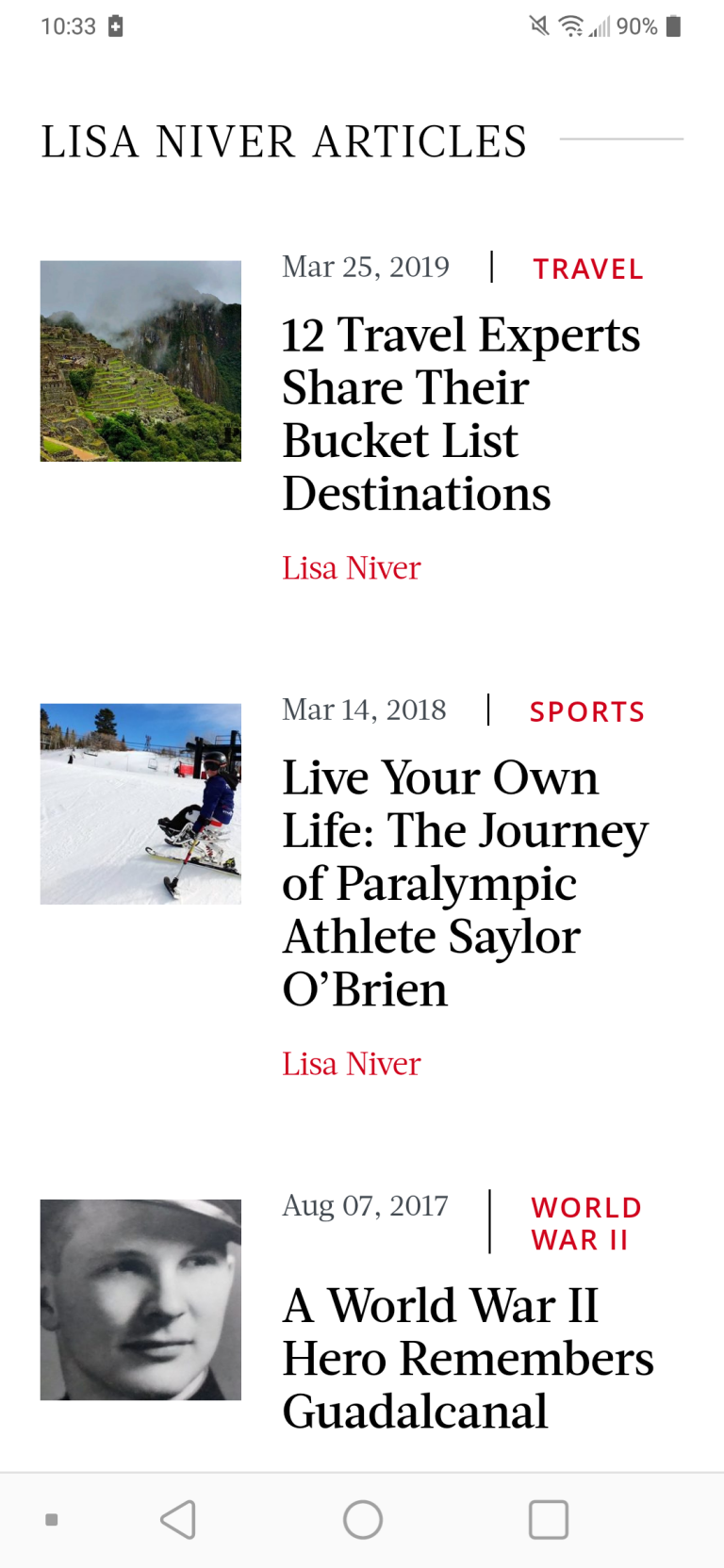The width and height of the screenshot is (724, 1568).
Task: Tap Lisa Niver under the travel experts article
Action: point(352,568)
